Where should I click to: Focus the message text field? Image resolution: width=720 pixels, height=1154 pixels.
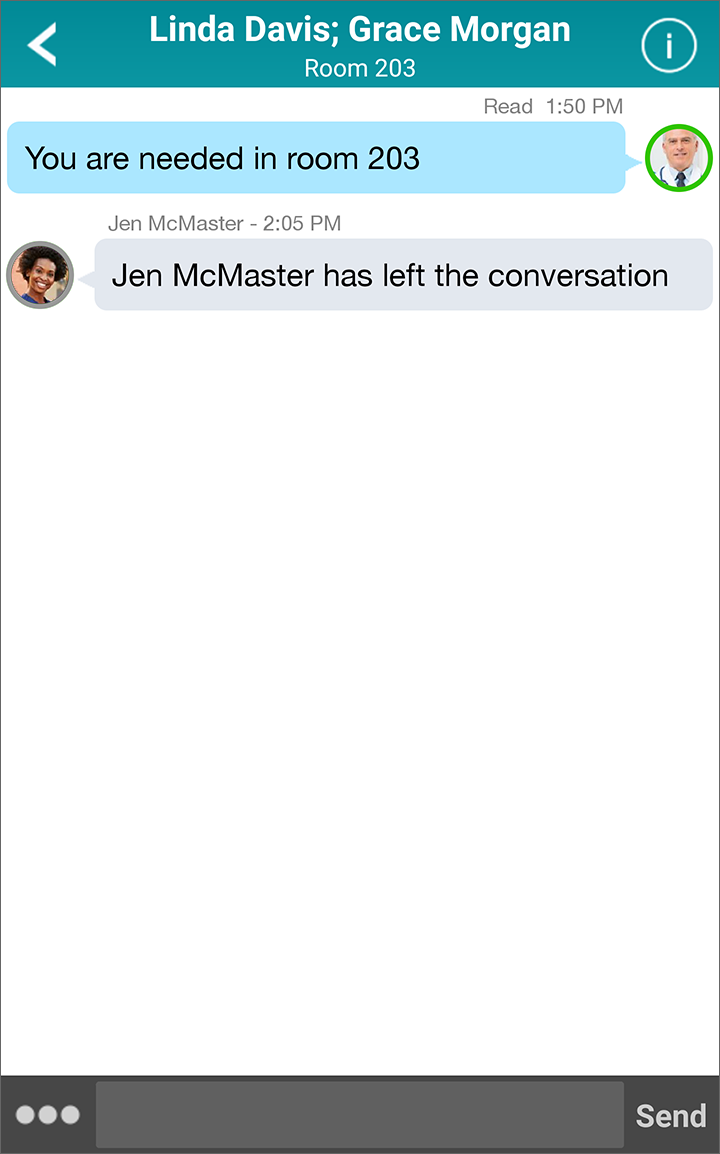pyautogui.click(x=360, y=1114)
